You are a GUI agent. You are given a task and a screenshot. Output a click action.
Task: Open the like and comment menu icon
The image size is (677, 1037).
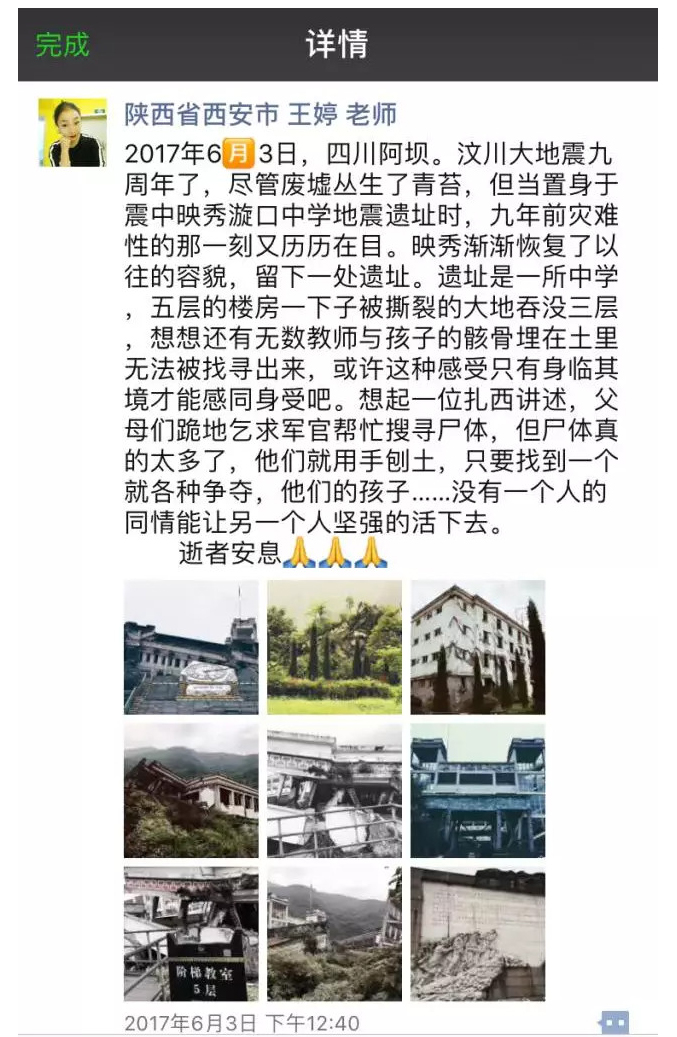(x=614, y=1021)
